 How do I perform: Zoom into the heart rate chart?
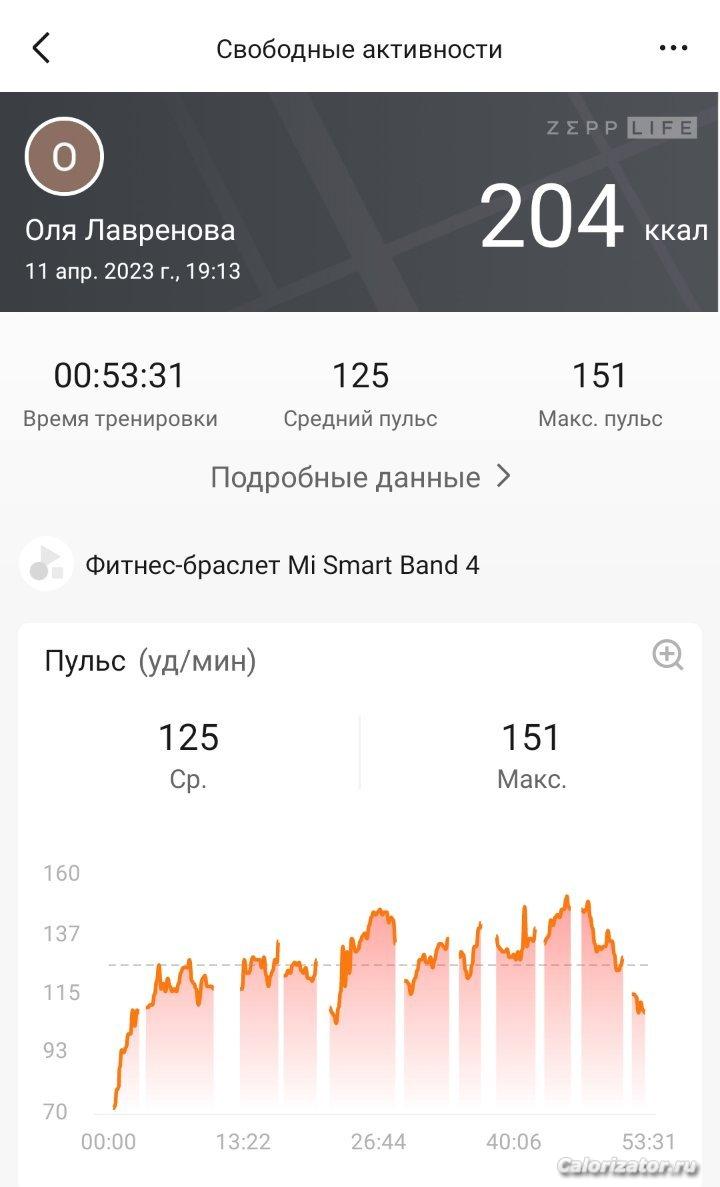(x=667, y=655)
